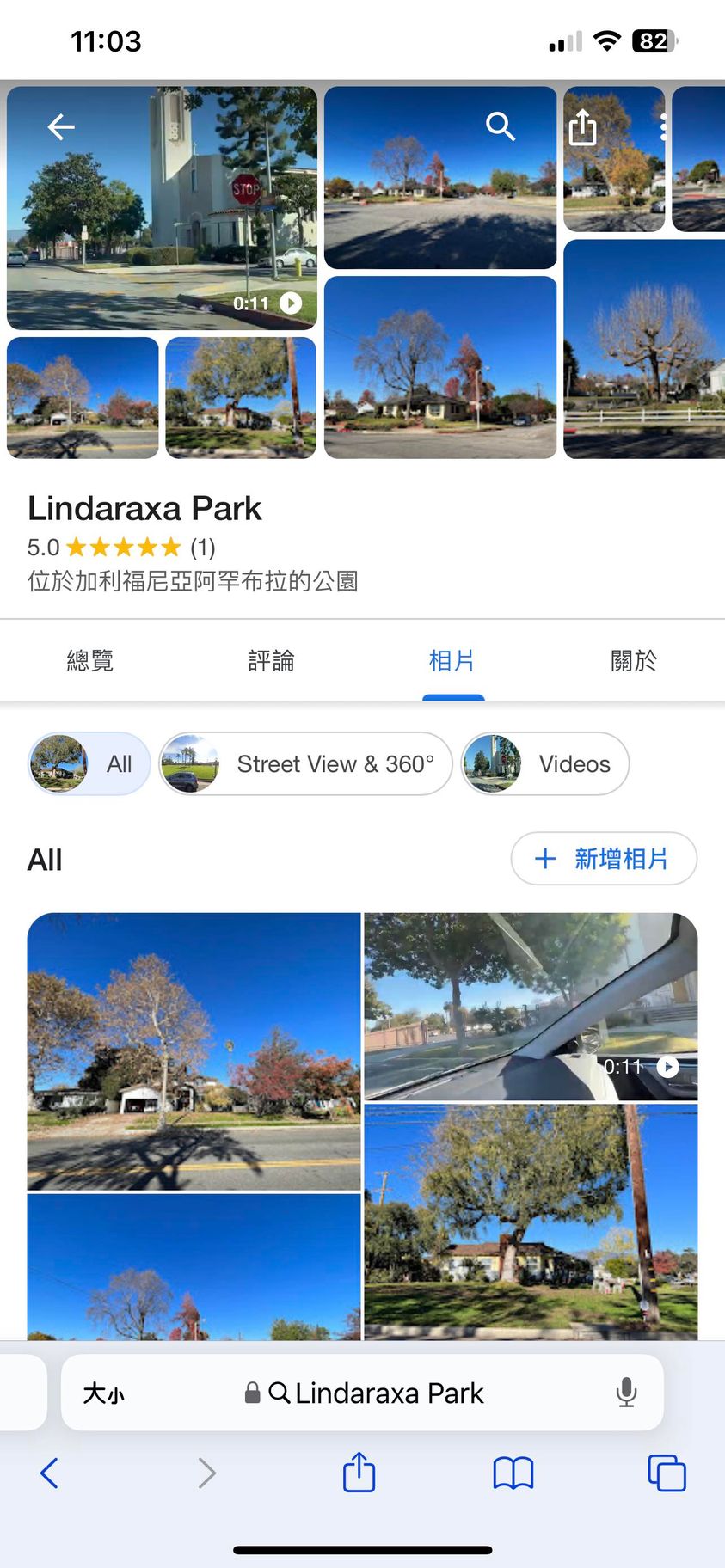Viewport: 725px width, 1568px height.
Task: Open the search magnifier over the photos
Action: coord(500,126)
